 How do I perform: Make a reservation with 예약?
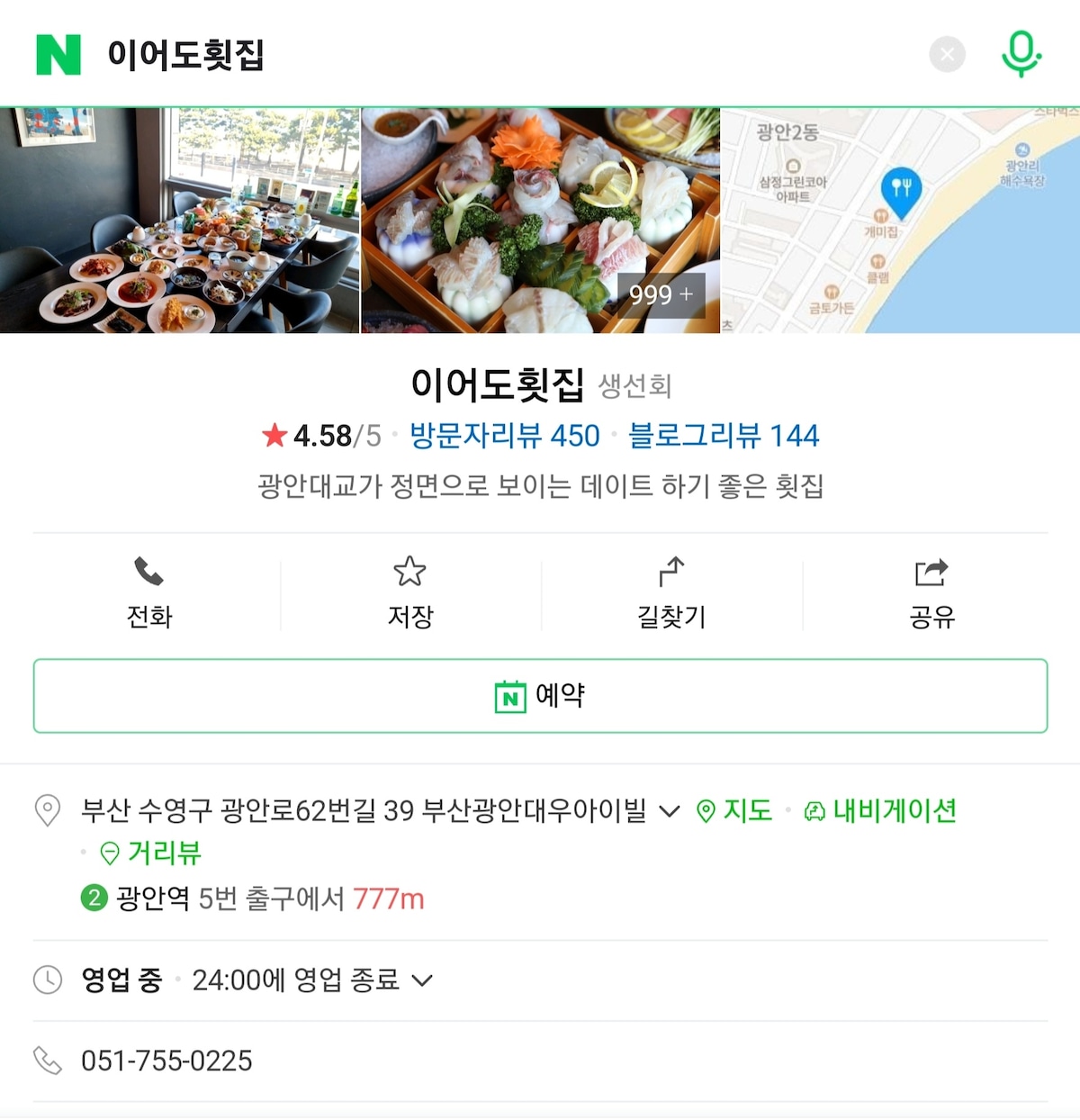click(x=540, y=696)
